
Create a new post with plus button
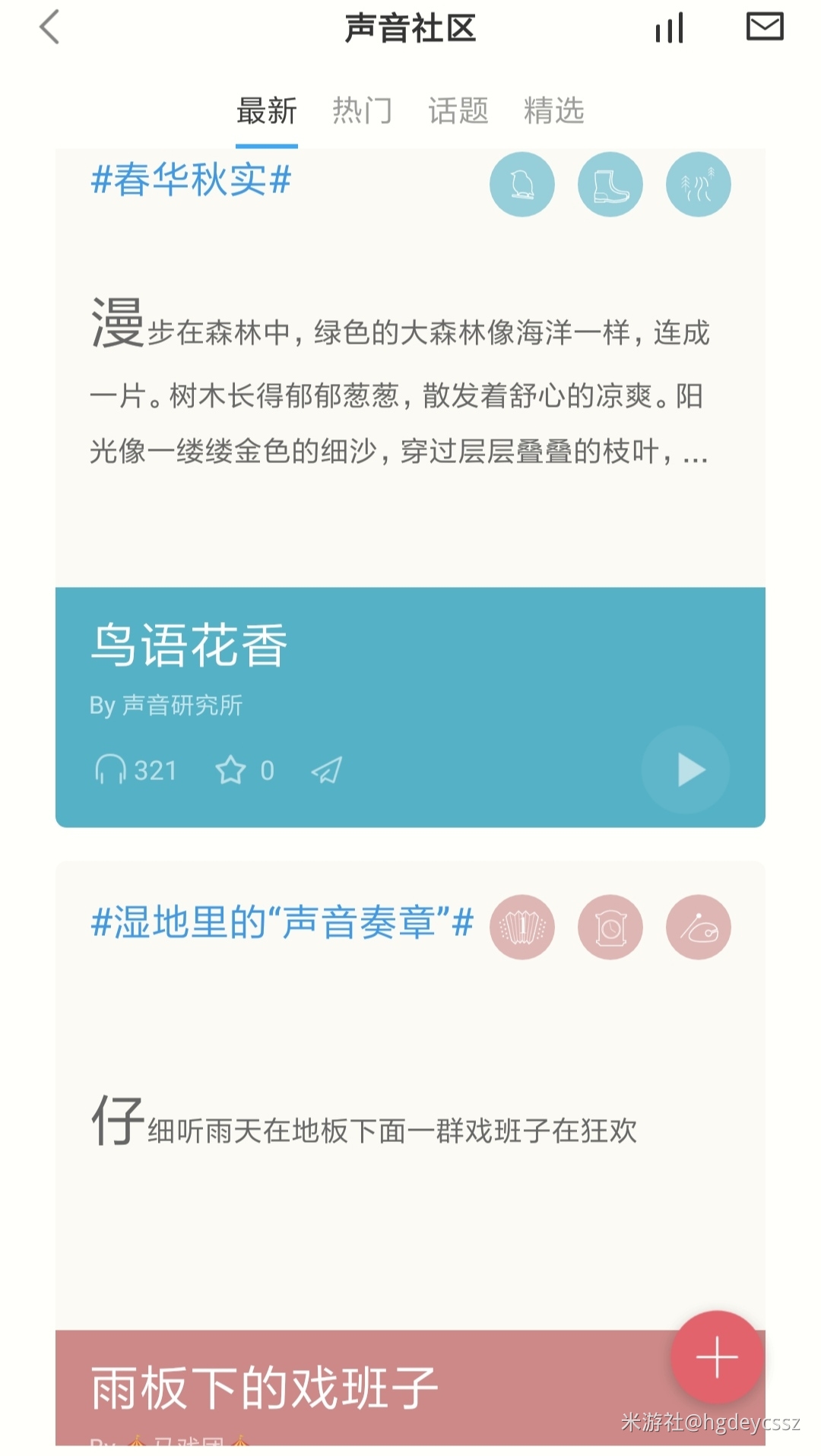(716, 1357)
